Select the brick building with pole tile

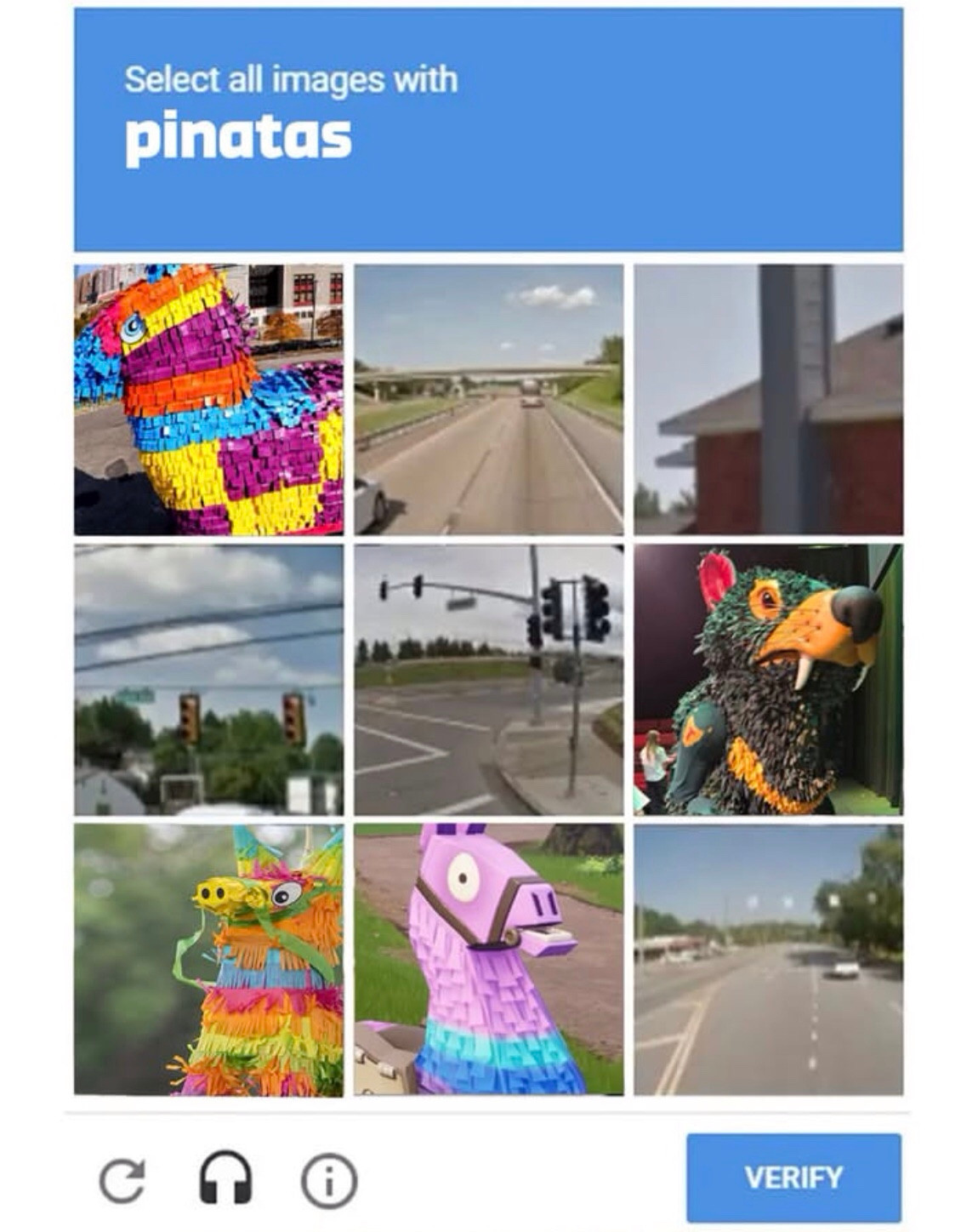point(768,399)
